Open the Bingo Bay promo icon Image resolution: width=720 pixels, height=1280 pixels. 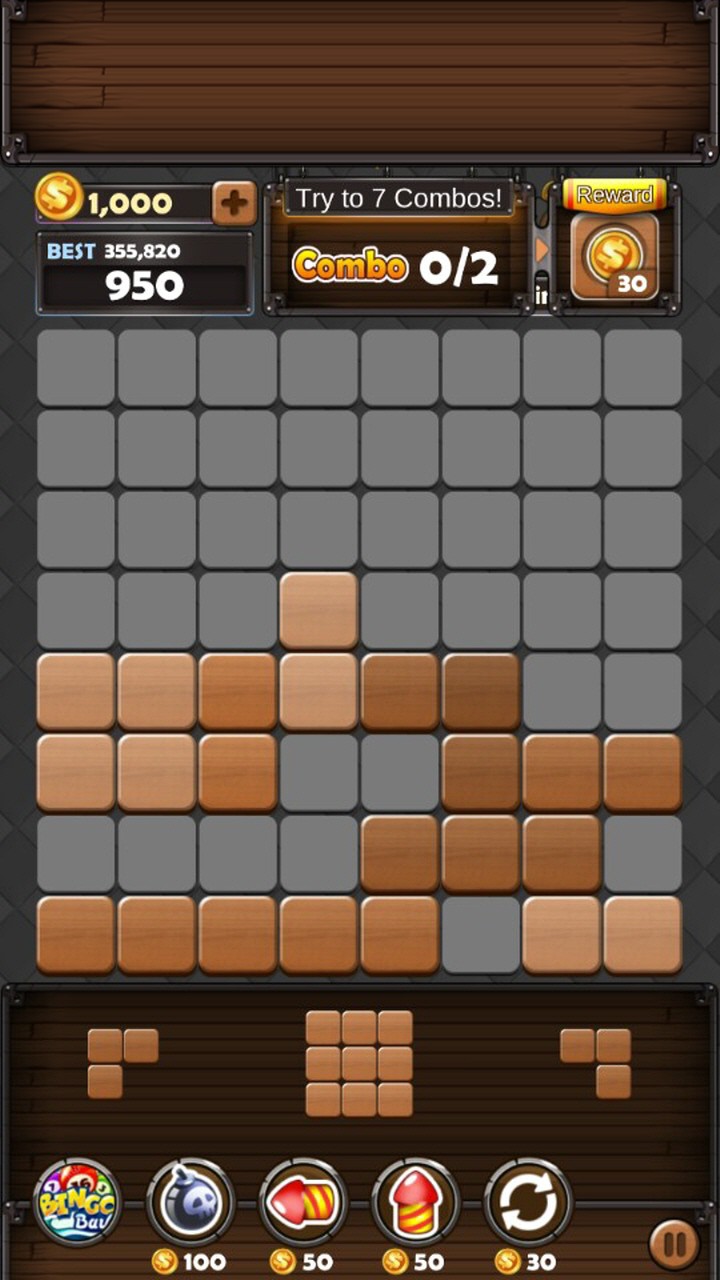click(77, 1202)
